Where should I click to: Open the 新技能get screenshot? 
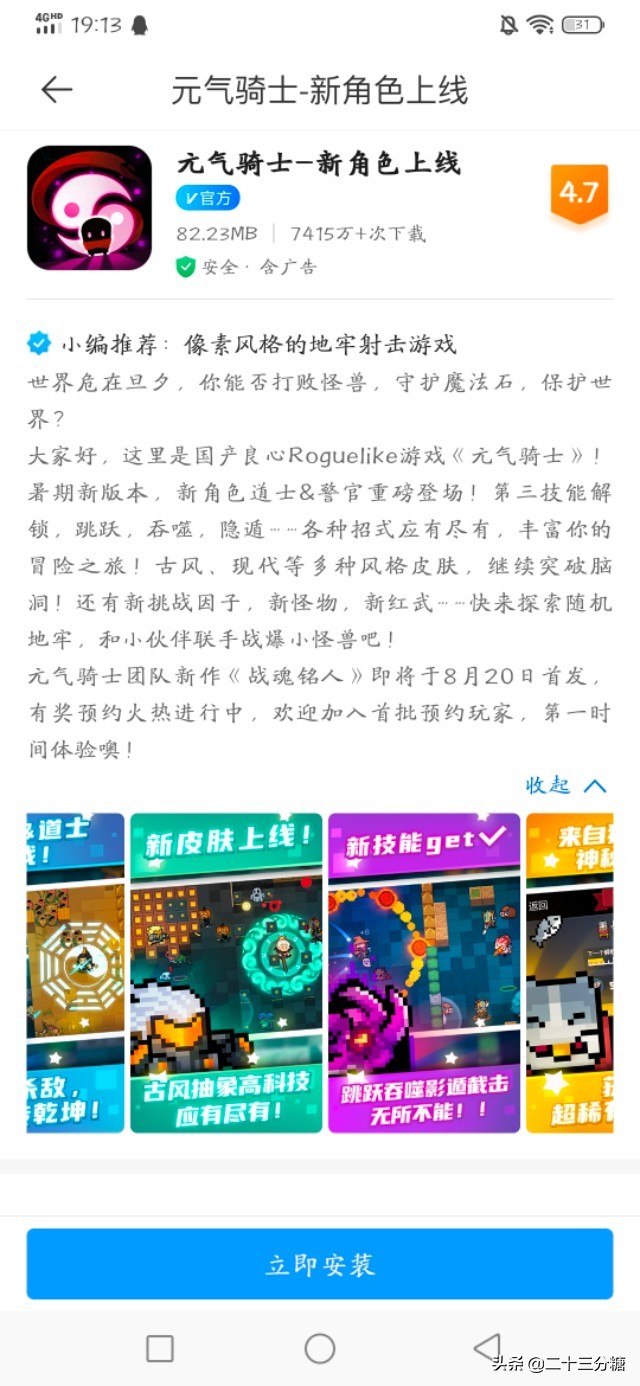pos(424,972)
